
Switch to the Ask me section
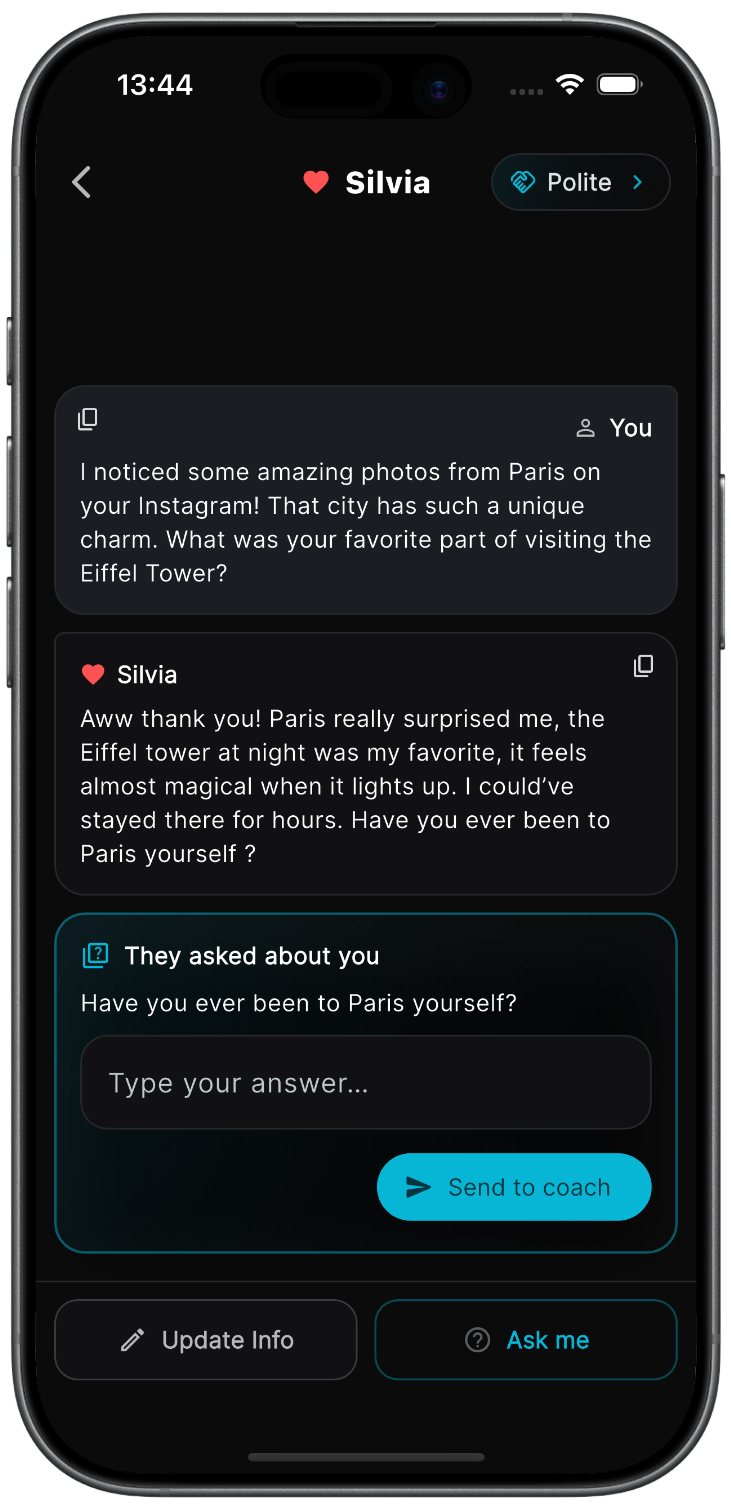525,1339
